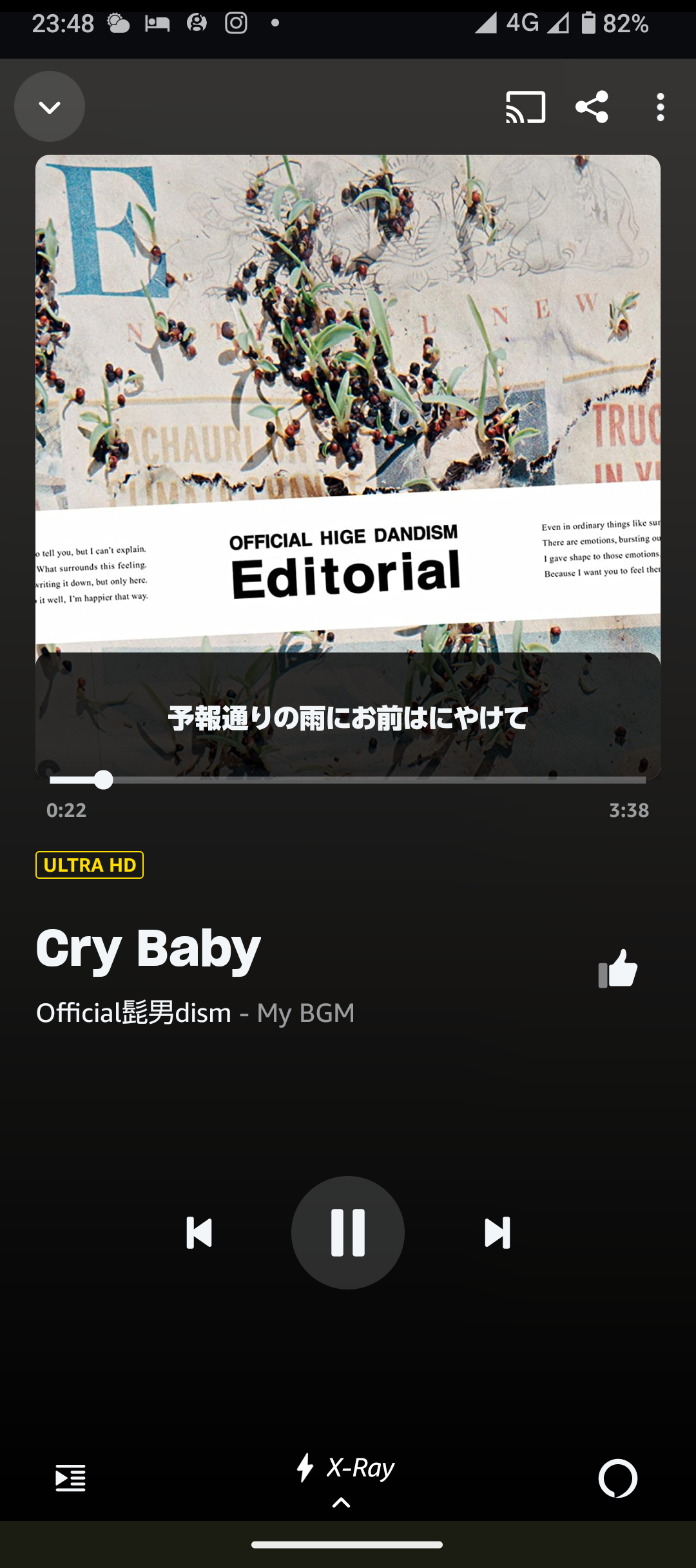This screenshot has width=696, height=1568.
Task: Skip back to the previous track
Action: 199,1233
